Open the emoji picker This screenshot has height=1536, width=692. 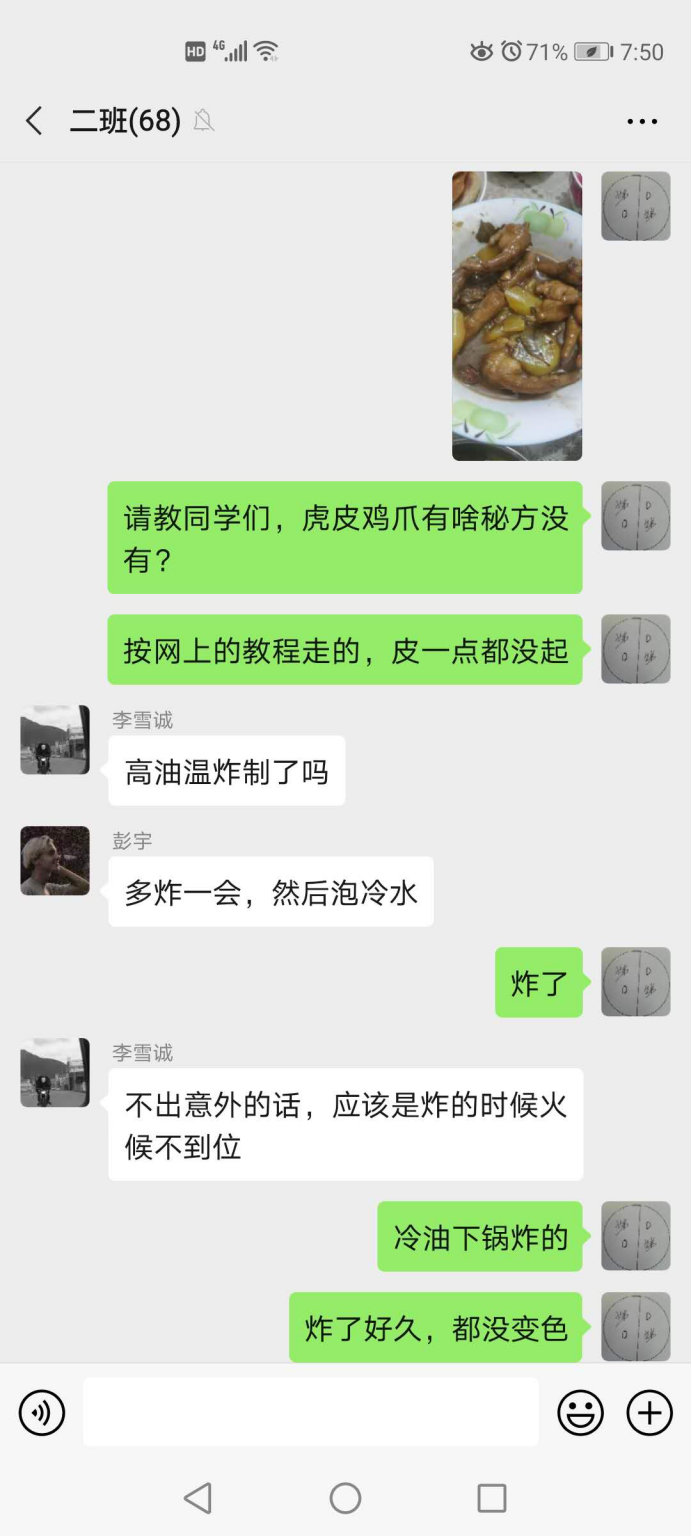pyautogui.click(x=580, y=1413)
